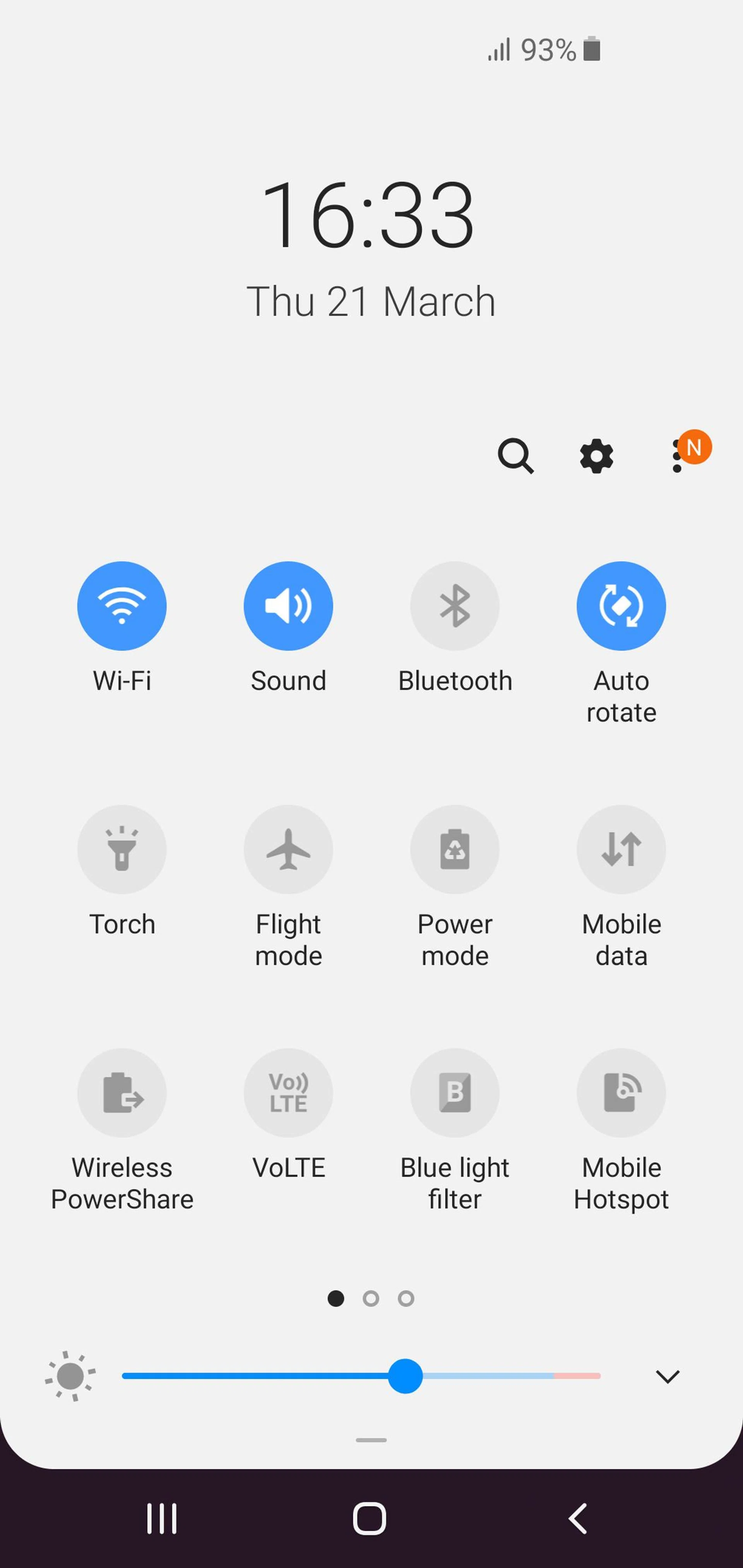Go to the home screen
Image resolution: width=743 pixels, height=1568 pixels.
(x=370, y=1519)
